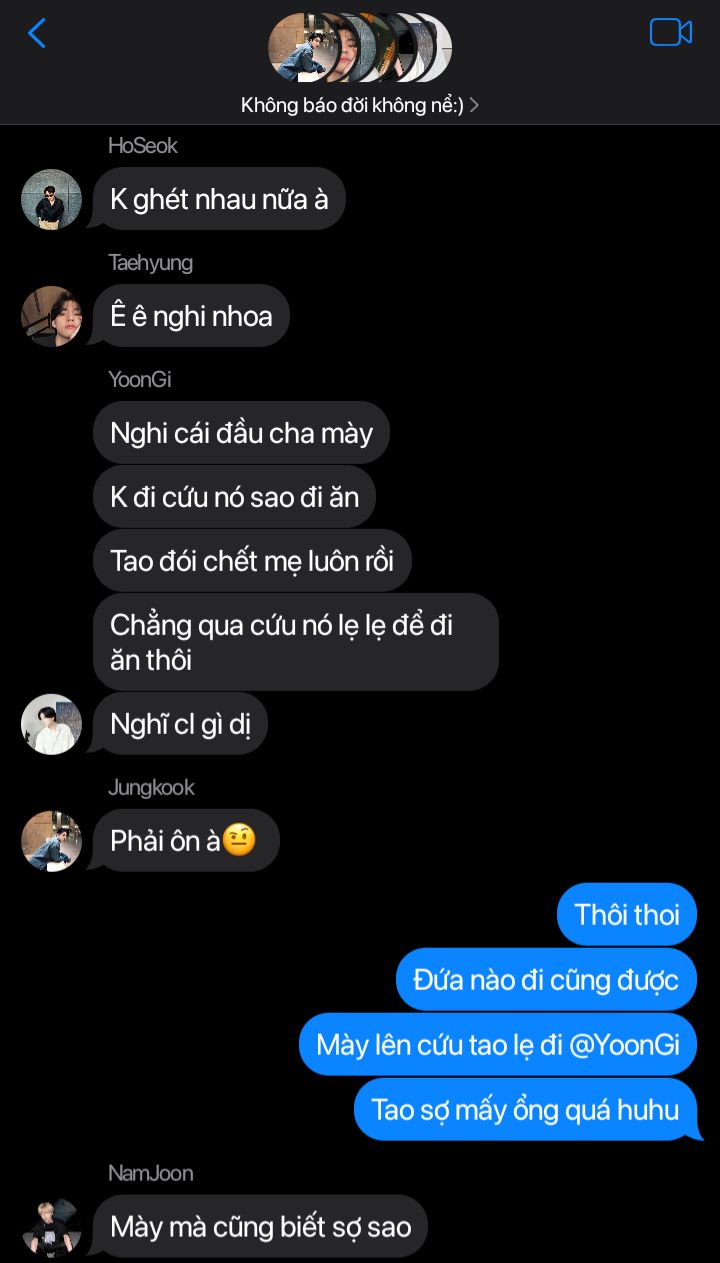
Task: Open Jungkook's contact avatar
Action: (51, 841)
